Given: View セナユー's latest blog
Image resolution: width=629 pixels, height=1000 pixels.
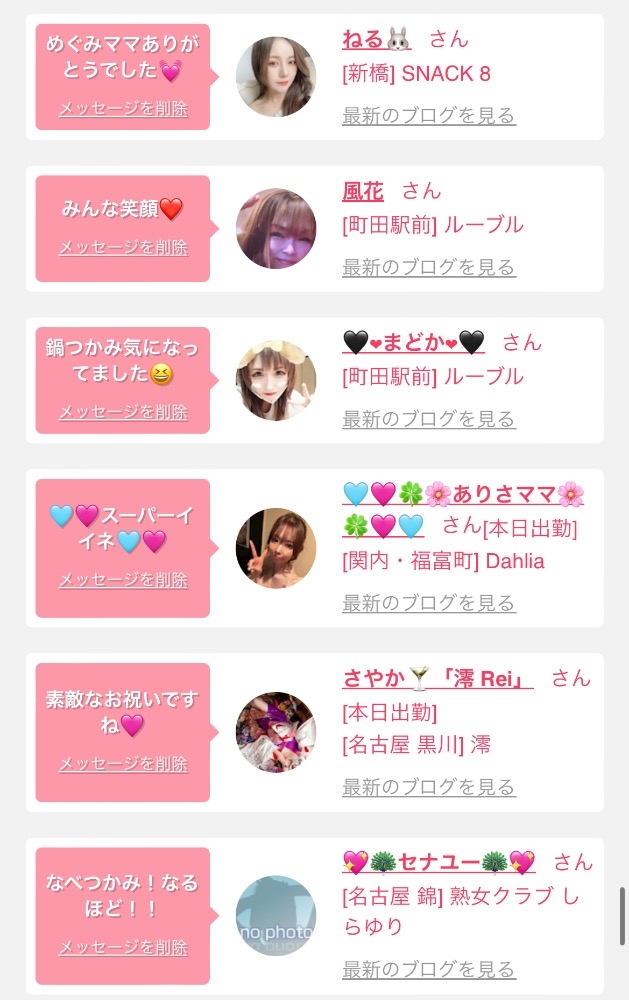Looking at the screenshot, I should click(x=429, y=969).
